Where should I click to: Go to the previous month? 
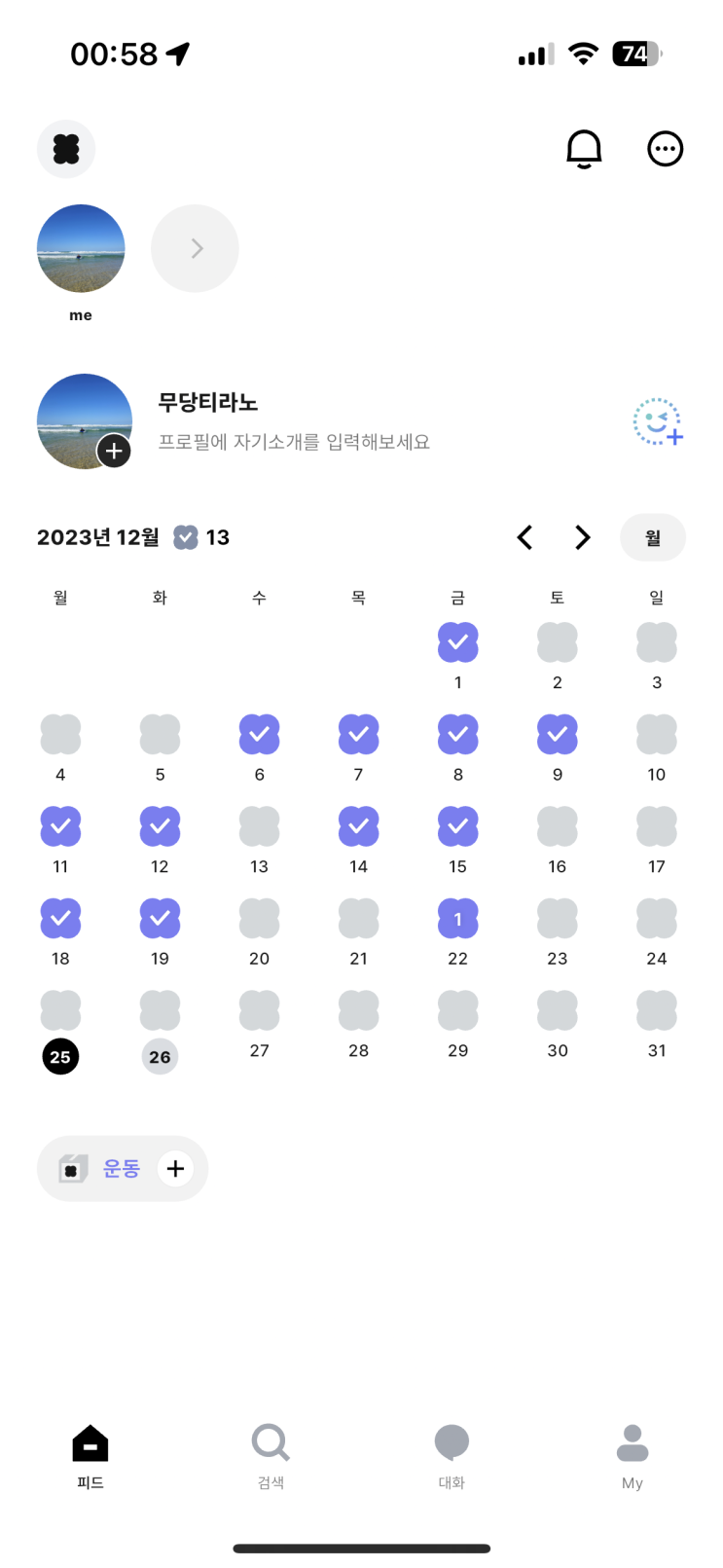point(524,537)
